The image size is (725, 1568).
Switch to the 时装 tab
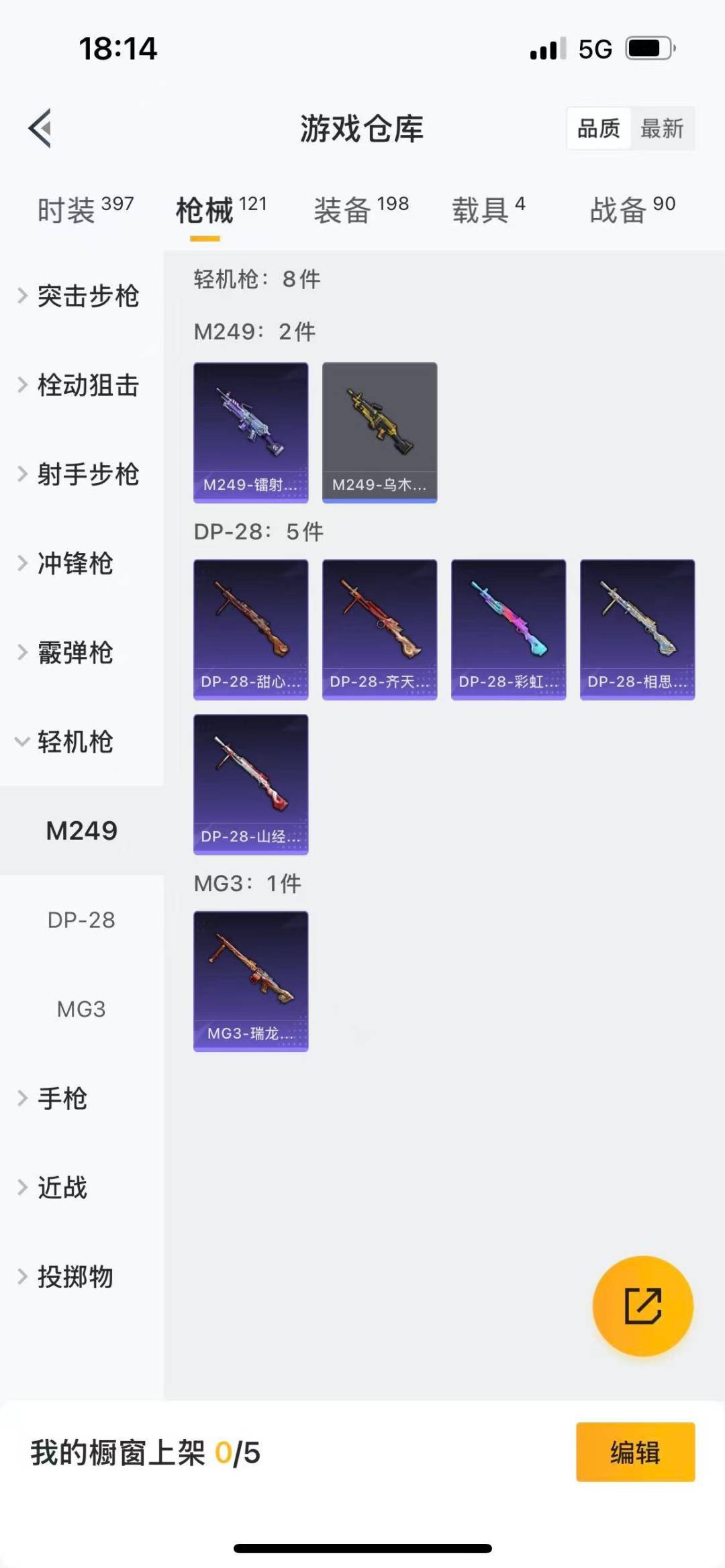[x=85, y=210]
